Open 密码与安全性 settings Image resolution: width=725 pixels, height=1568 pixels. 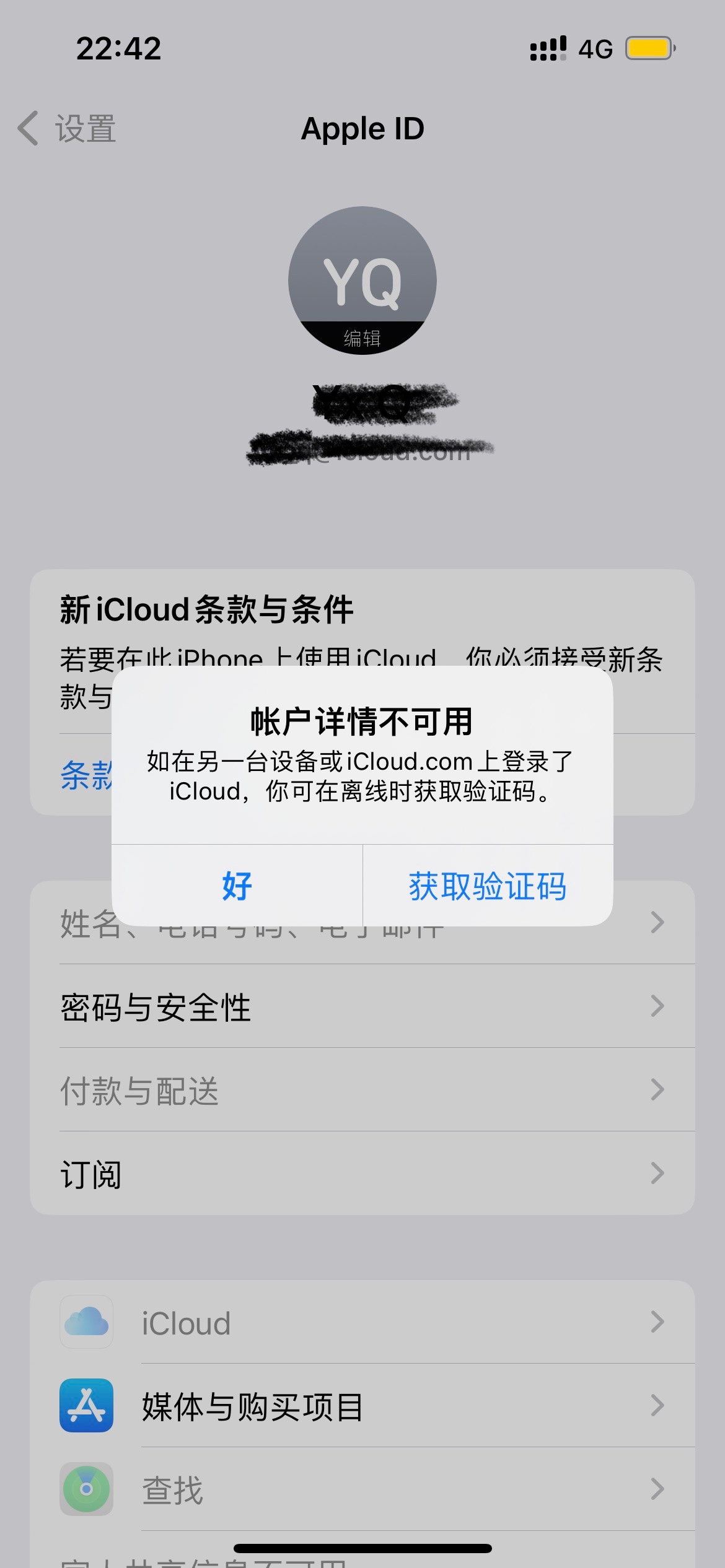(362, 1006)
